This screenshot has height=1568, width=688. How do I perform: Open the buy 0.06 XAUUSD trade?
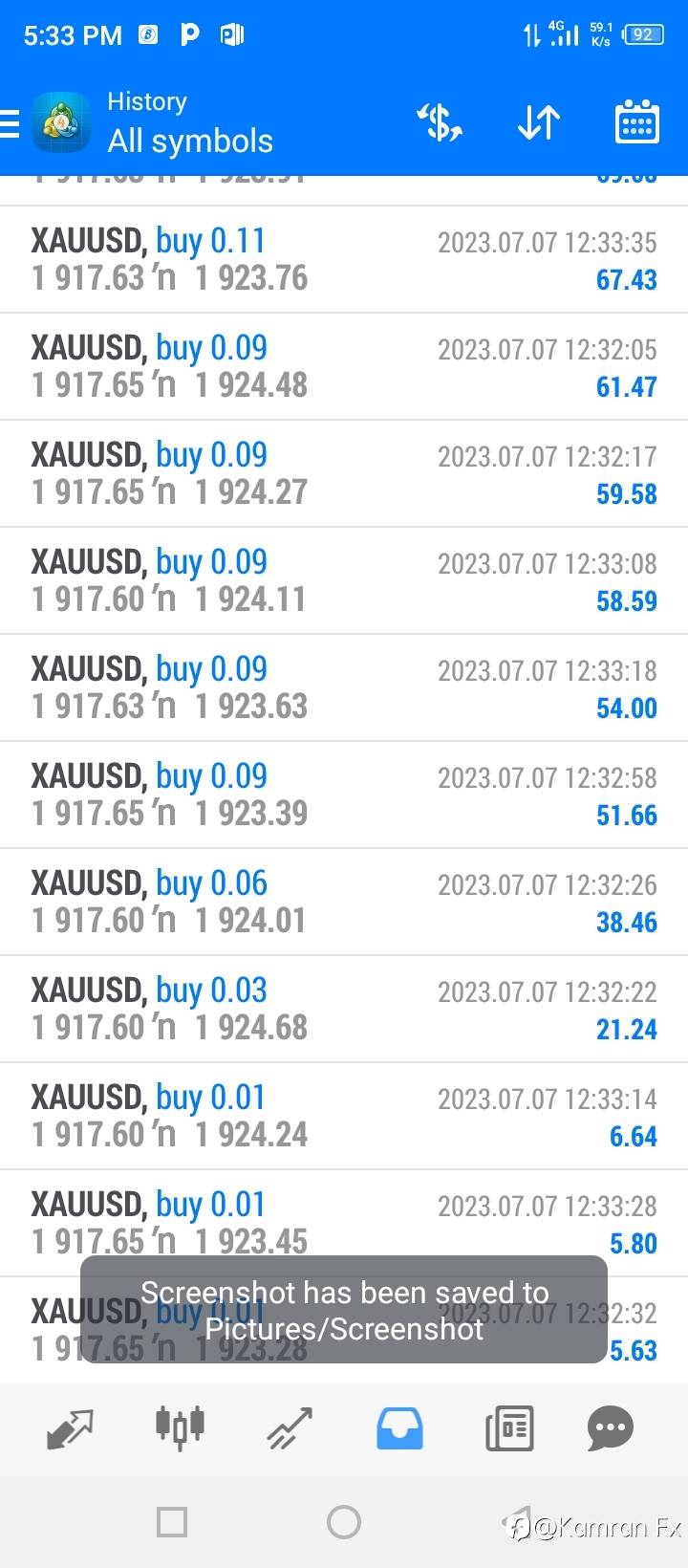coord(344,903)
